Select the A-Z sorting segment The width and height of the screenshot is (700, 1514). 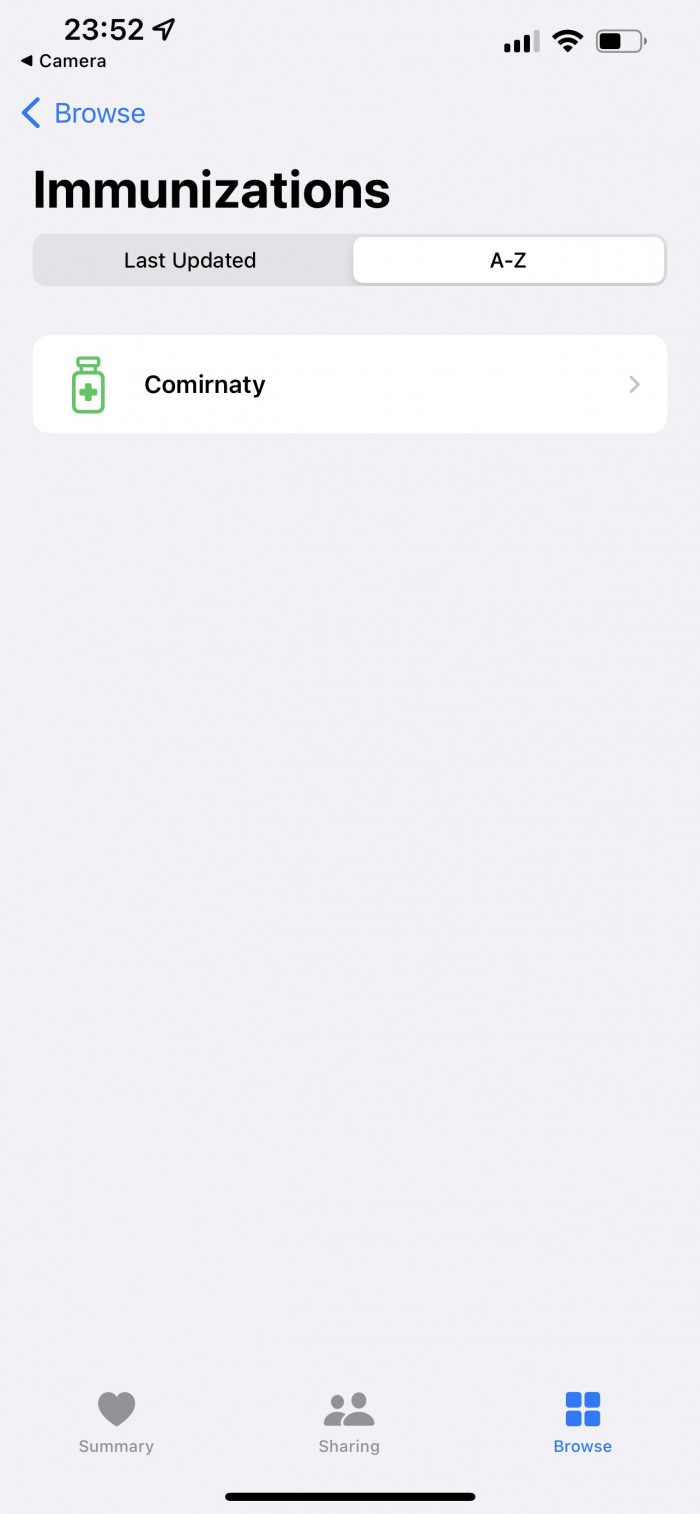tap(508, 260)
